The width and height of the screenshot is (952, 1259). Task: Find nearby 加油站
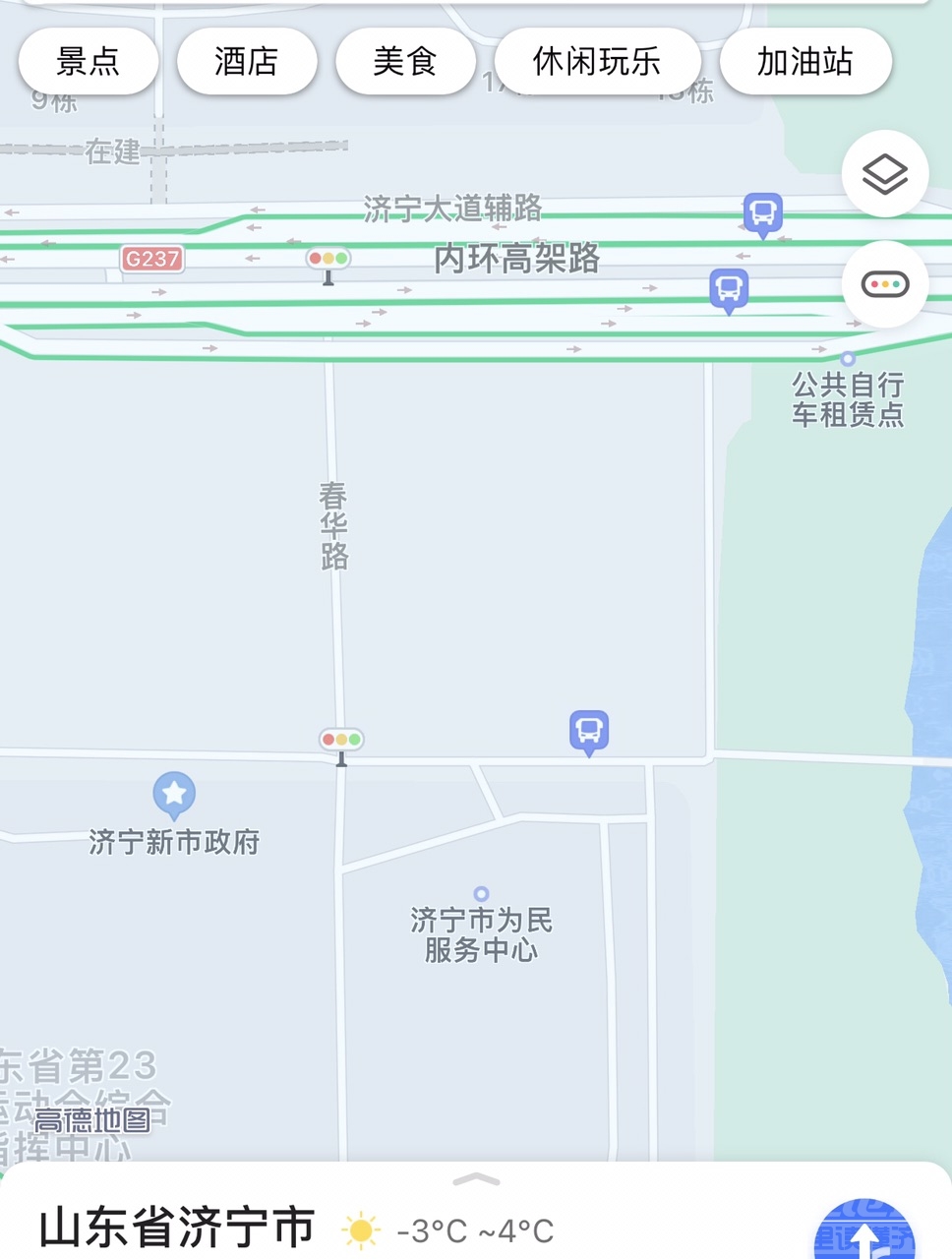pyautogui.click(x=804, y=62)
